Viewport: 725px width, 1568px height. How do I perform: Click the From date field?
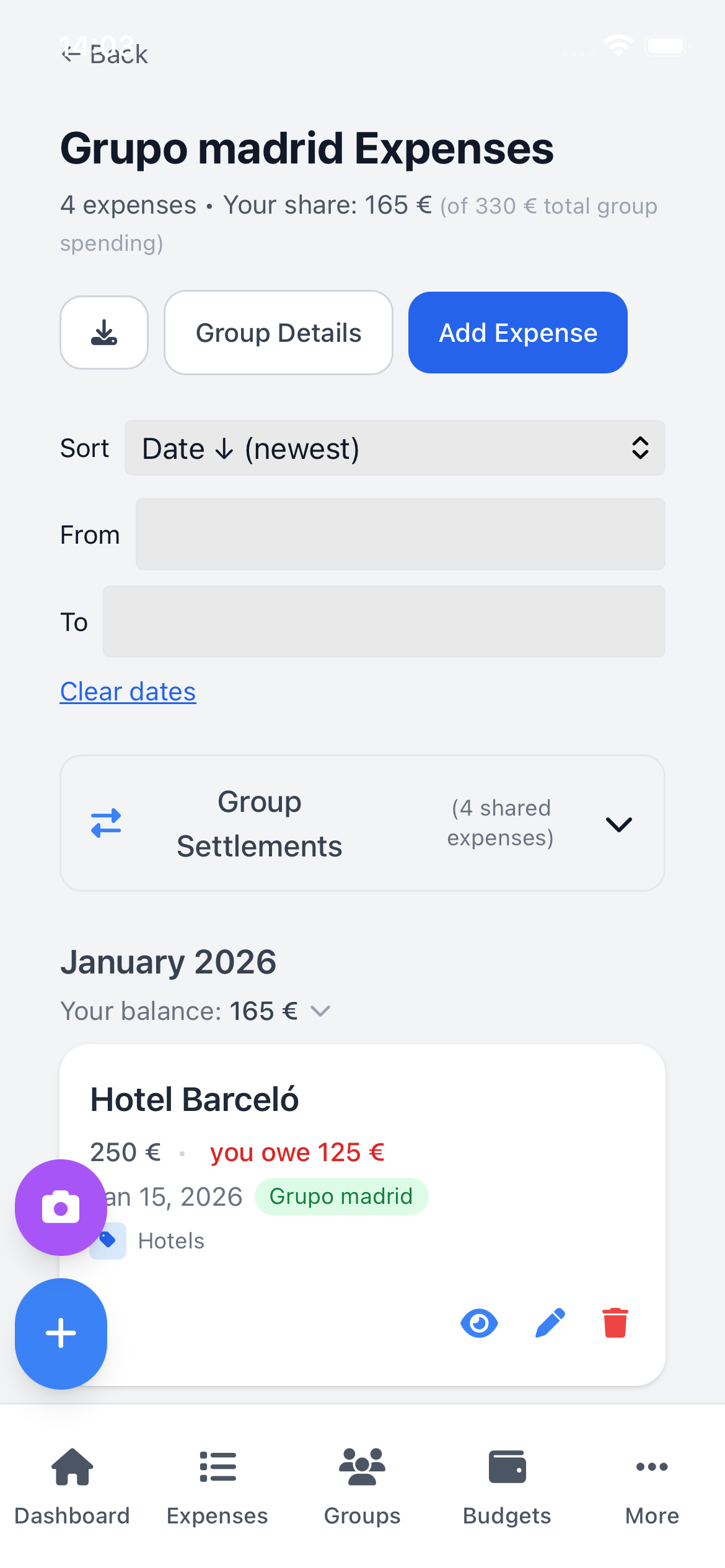(x=400, y=534)
